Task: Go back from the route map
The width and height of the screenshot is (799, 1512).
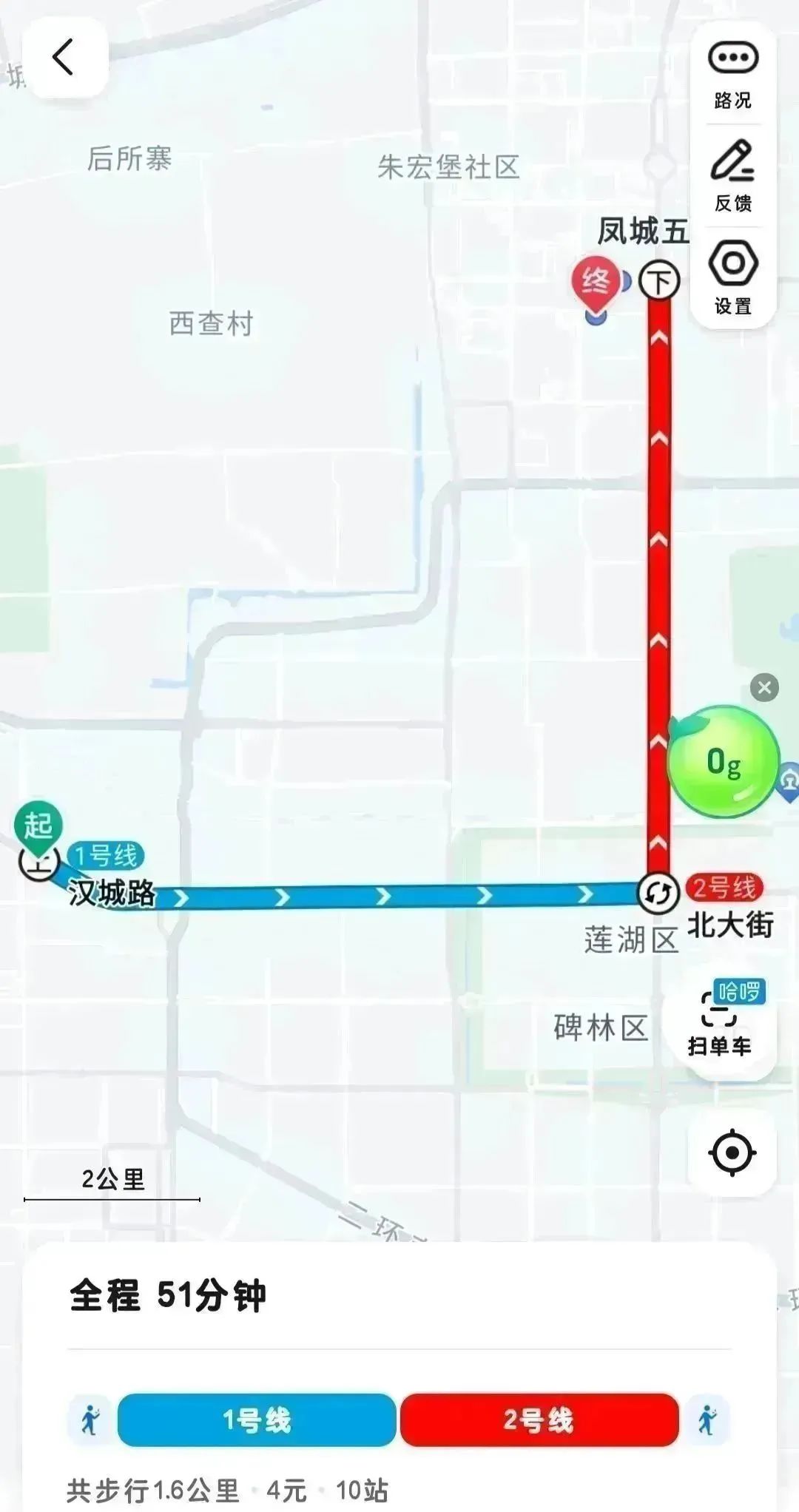Action: pyautogui.click(x=65, y=58)
